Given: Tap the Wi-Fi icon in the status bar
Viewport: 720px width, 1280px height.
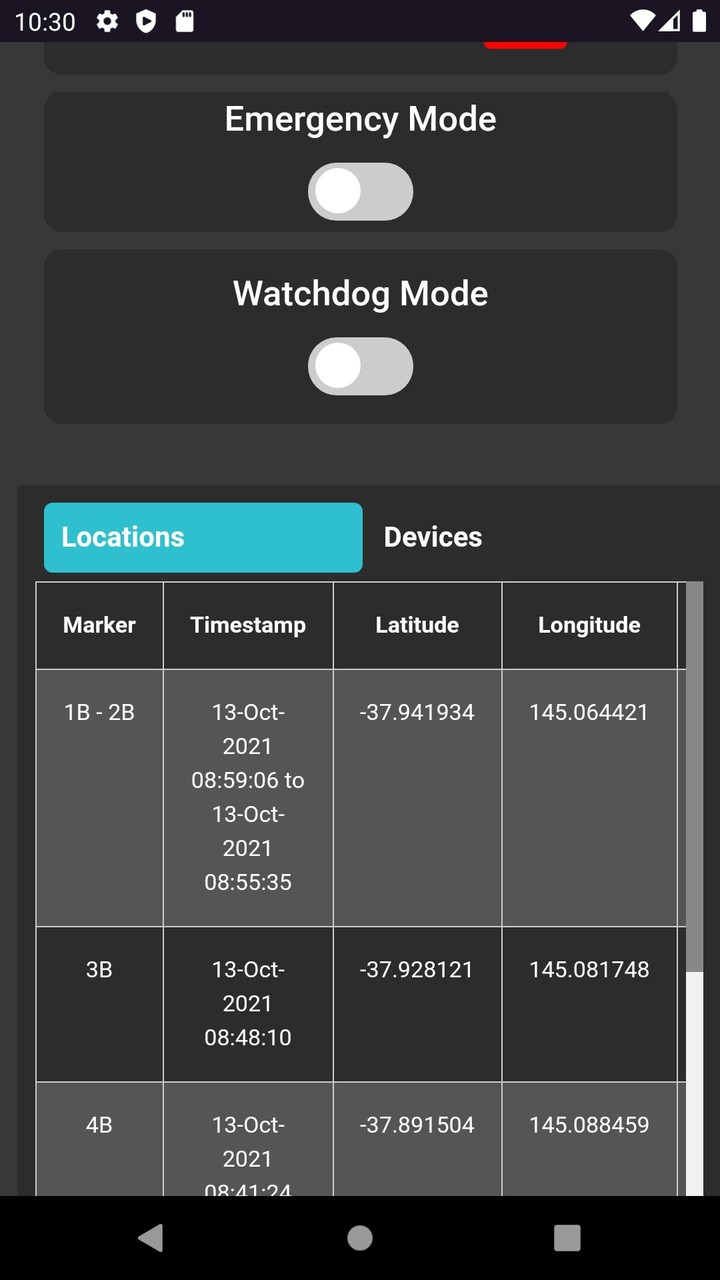Looking at the screenshot, I should point(644,21).
